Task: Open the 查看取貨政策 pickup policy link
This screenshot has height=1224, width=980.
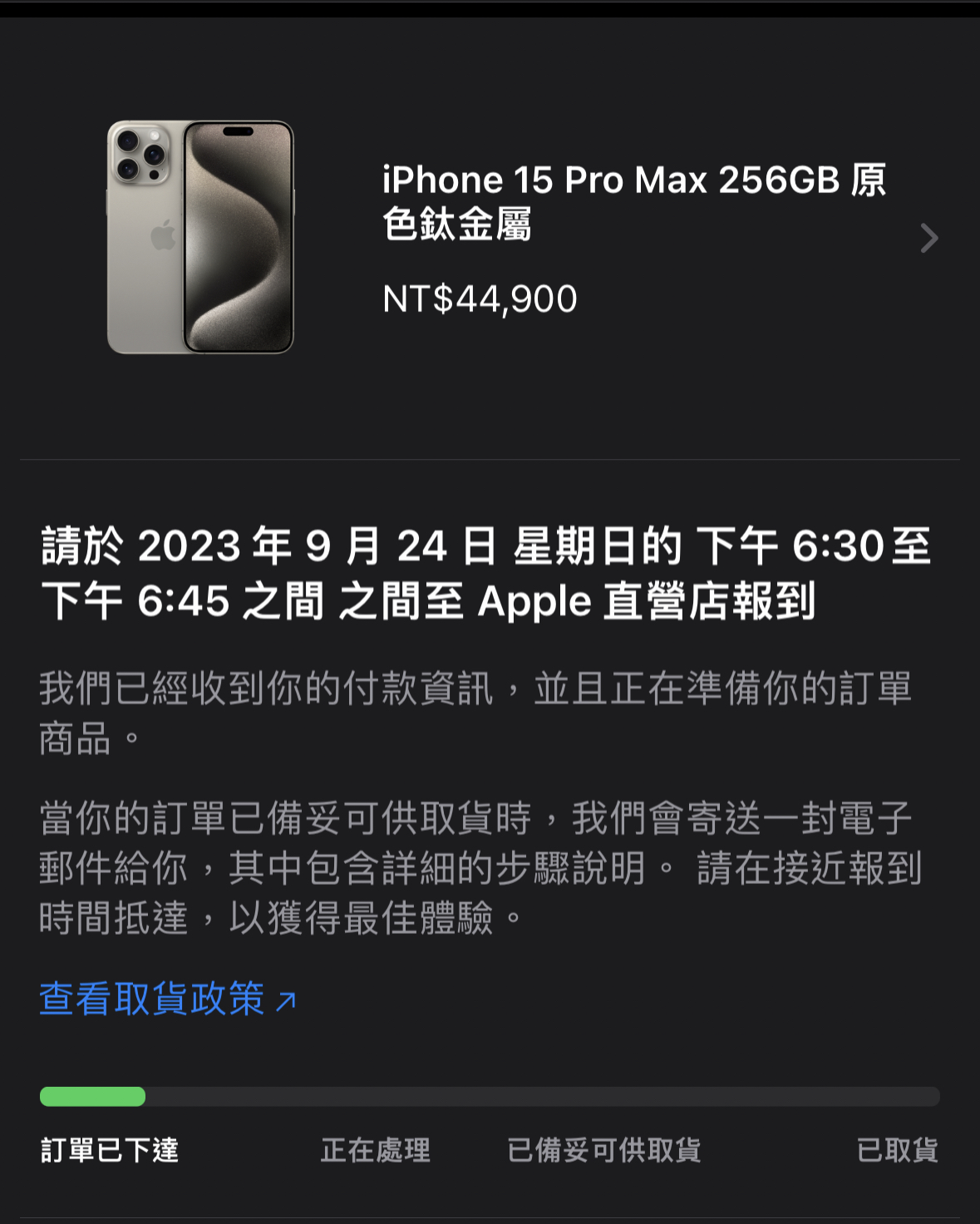Action: point(167,999)
